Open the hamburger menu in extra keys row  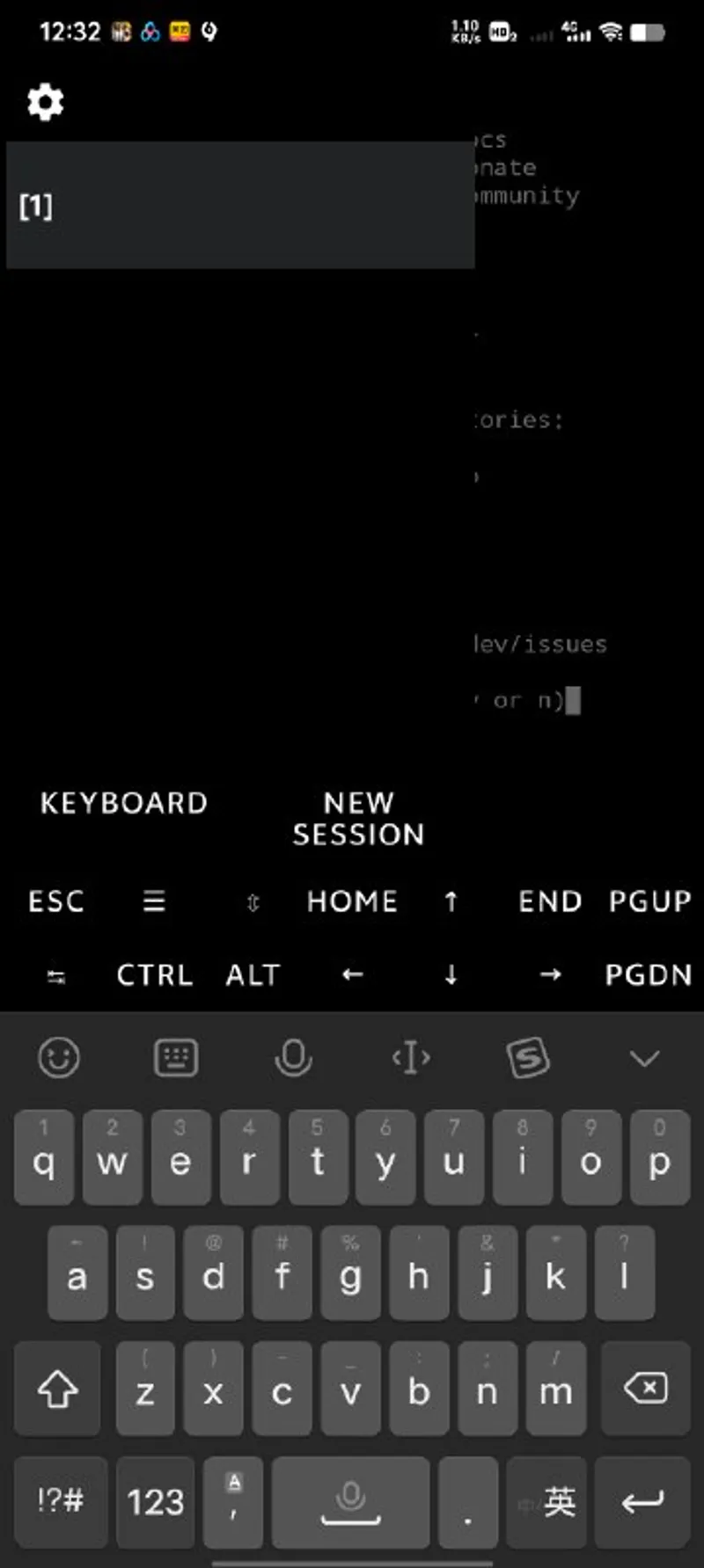(x=153, y=901)
